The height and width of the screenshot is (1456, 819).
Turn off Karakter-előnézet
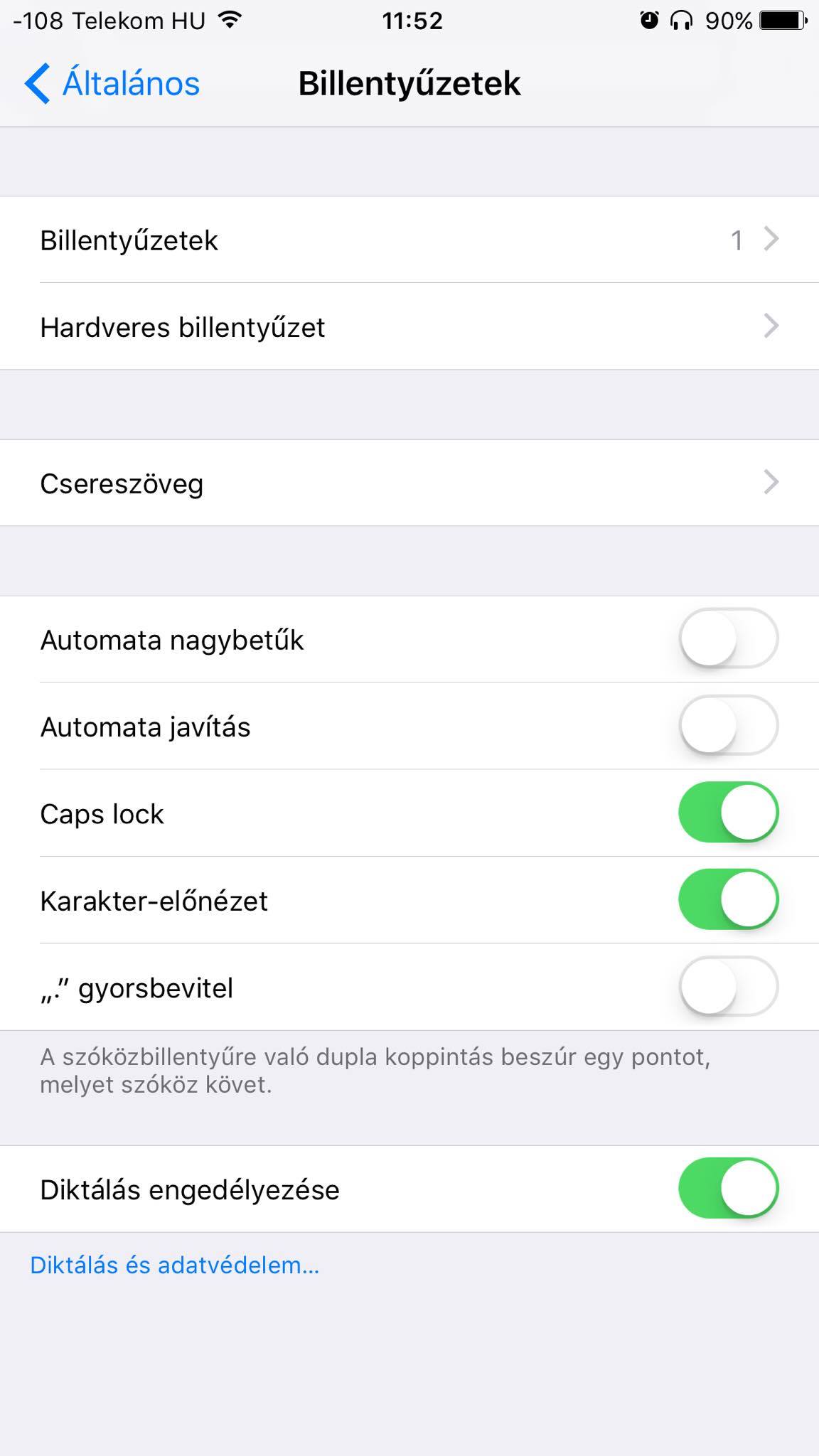(x=728, y=899)
